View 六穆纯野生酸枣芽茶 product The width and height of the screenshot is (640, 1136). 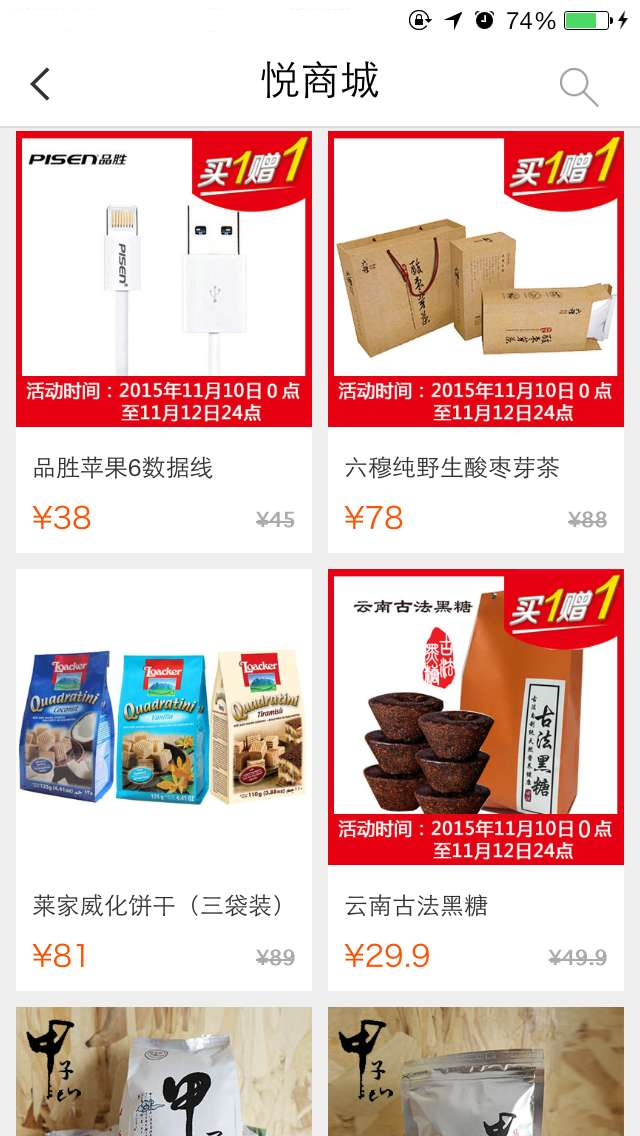pyautogui.click(x=476, y=342)
